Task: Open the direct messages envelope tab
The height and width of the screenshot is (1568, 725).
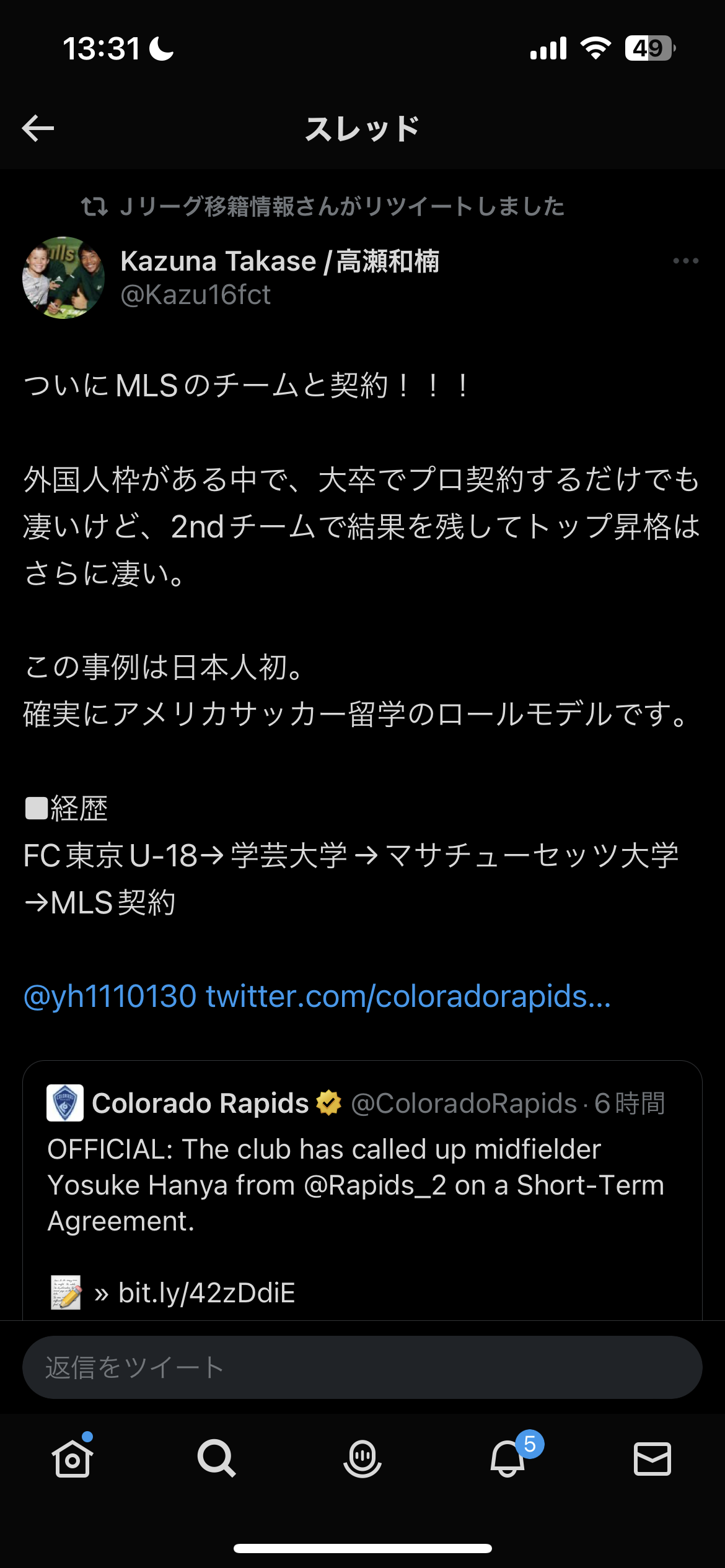Action: tap(652, 1458)
